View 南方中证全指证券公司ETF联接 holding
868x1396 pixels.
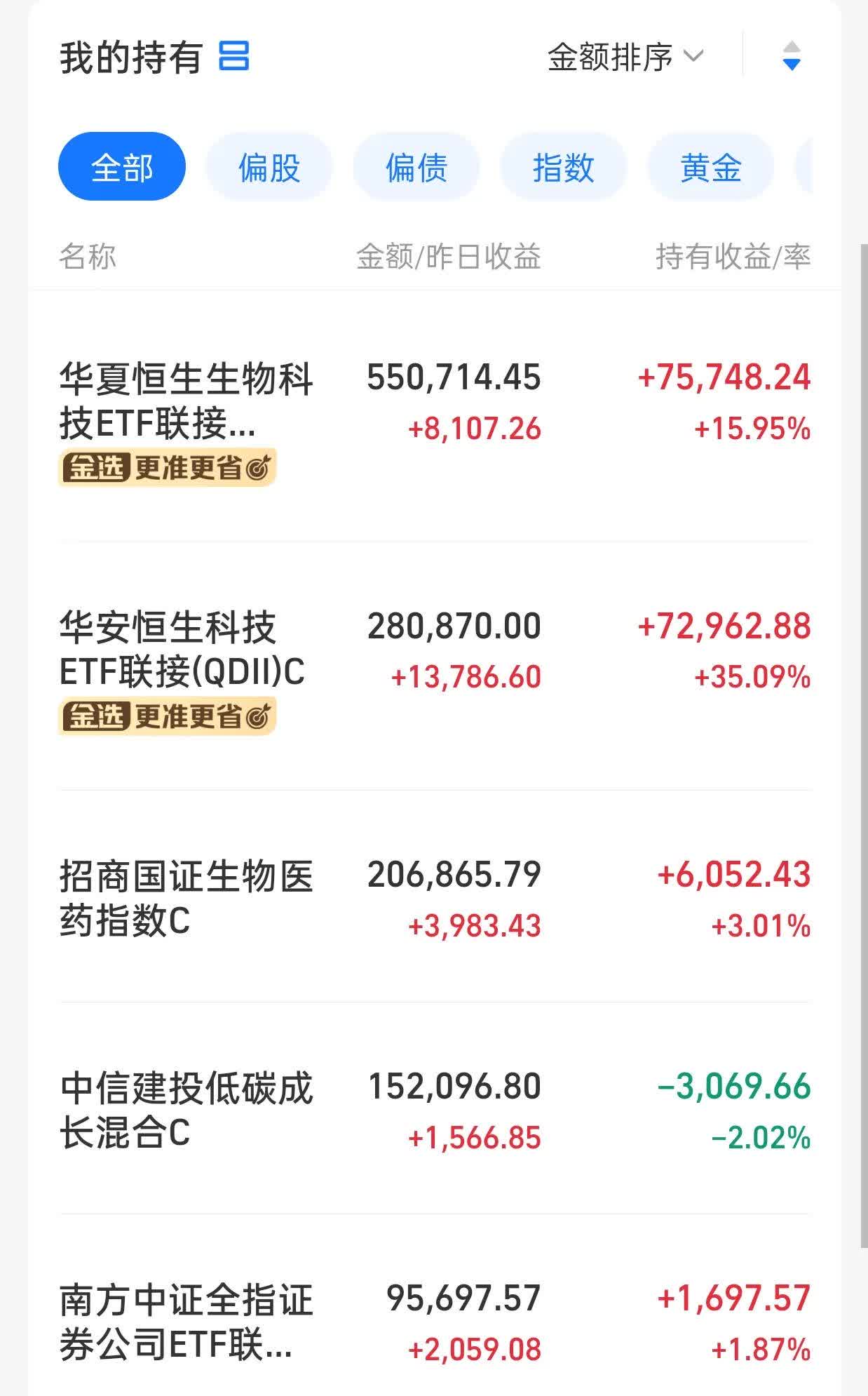(x=186, y=1323)
